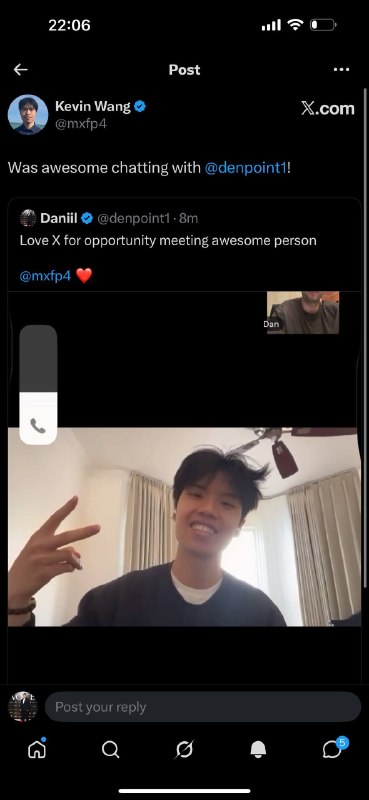Viewport: 369px width, 800px height.
Task: Open the @denpoint1 mention link
Action: click(245, 168)
